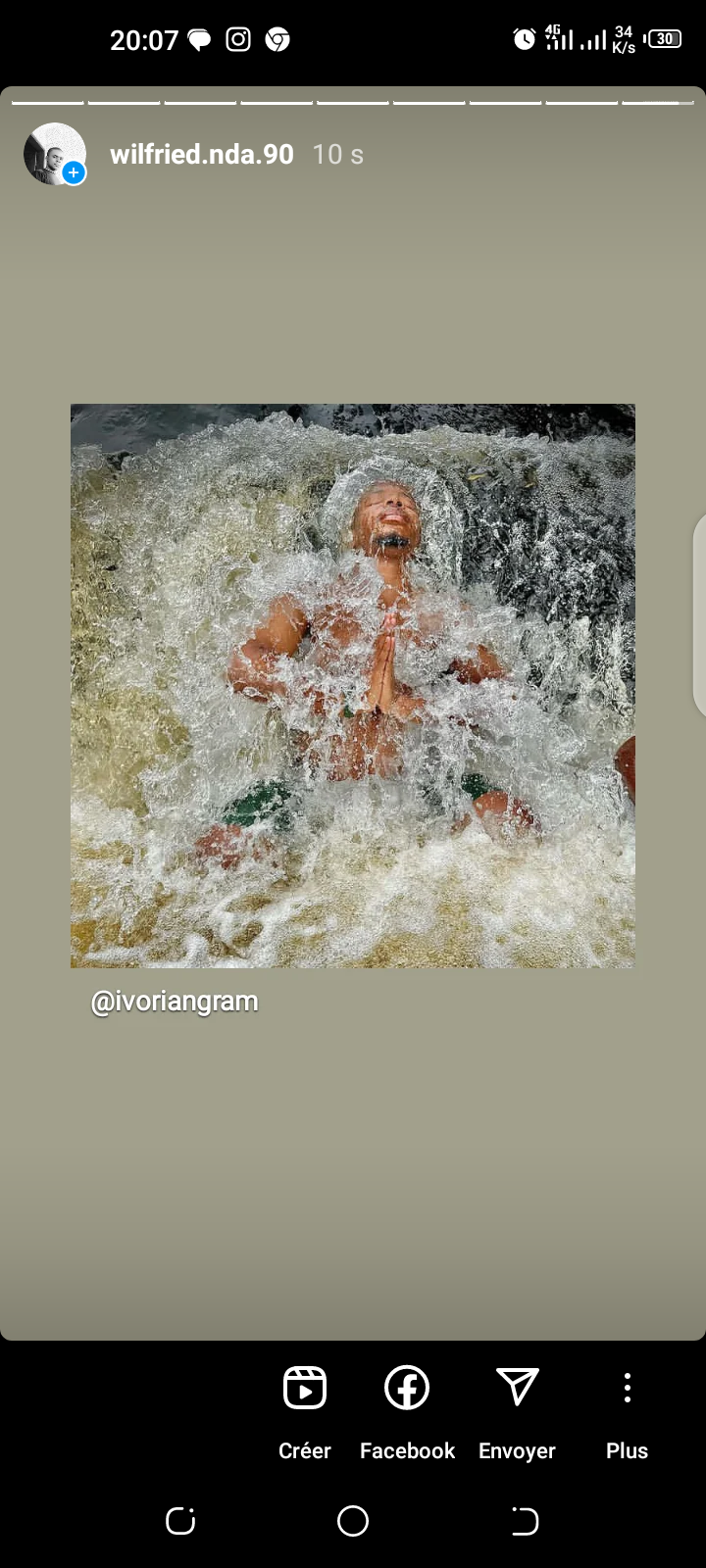Tap the system back button
706x1568 pixels.
pos(525,1521)
